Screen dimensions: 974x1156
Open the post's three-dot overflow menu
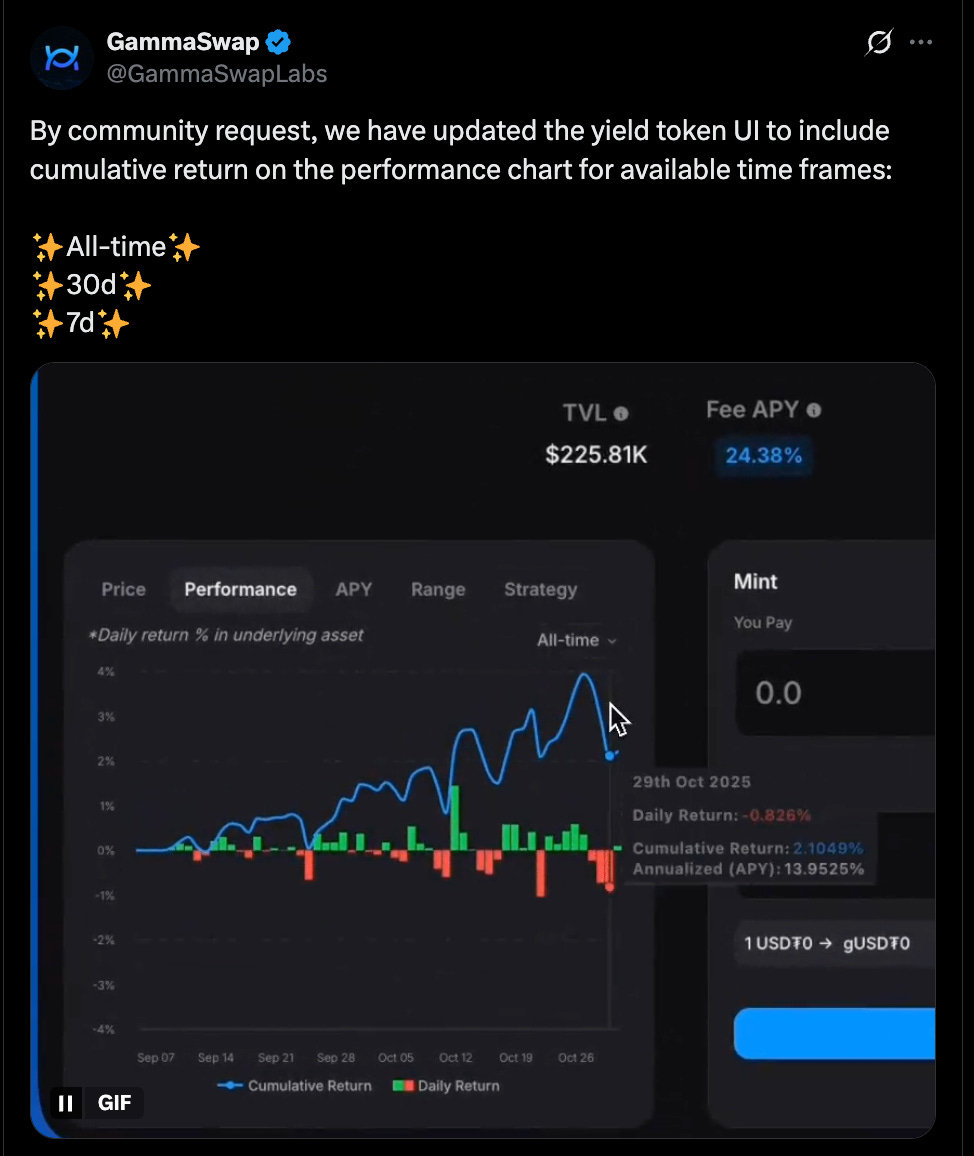[x=921, y=42]
